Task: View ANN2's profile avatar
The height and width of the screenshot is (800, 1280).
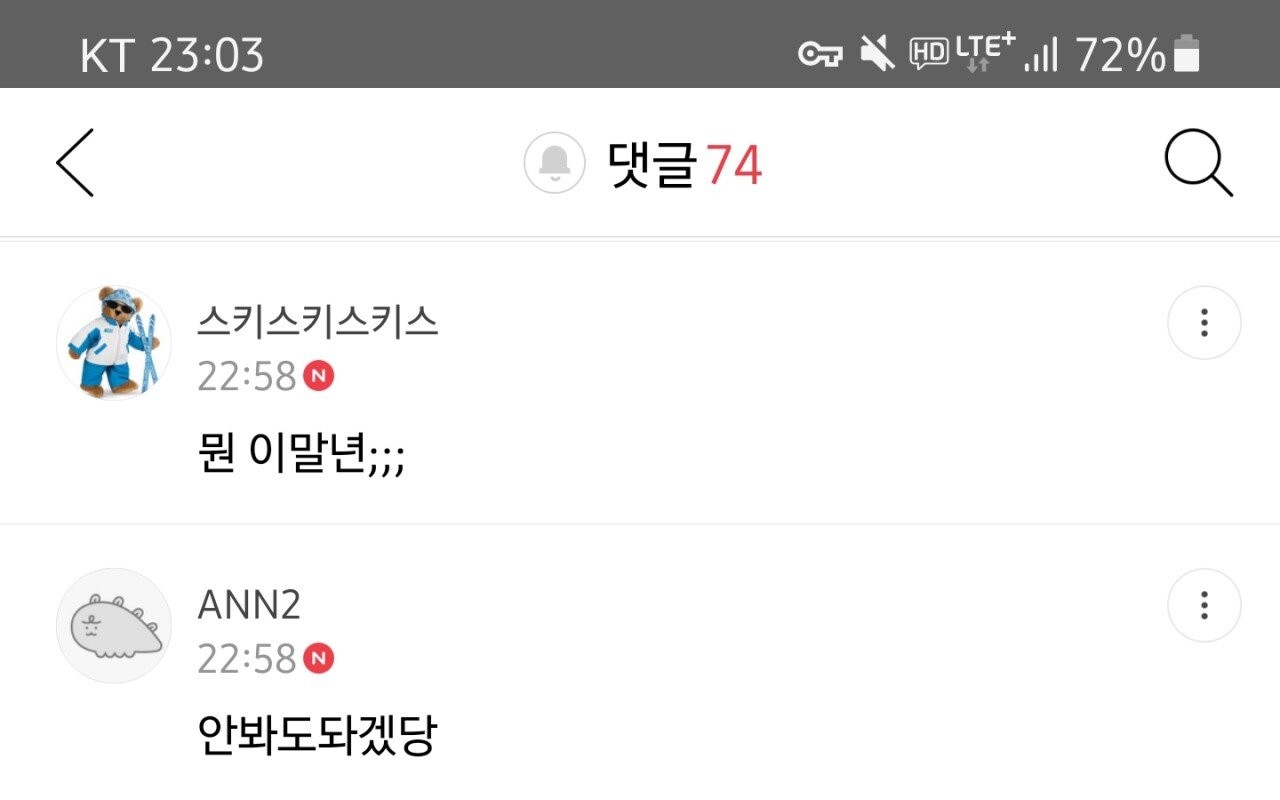Action: 113,625
